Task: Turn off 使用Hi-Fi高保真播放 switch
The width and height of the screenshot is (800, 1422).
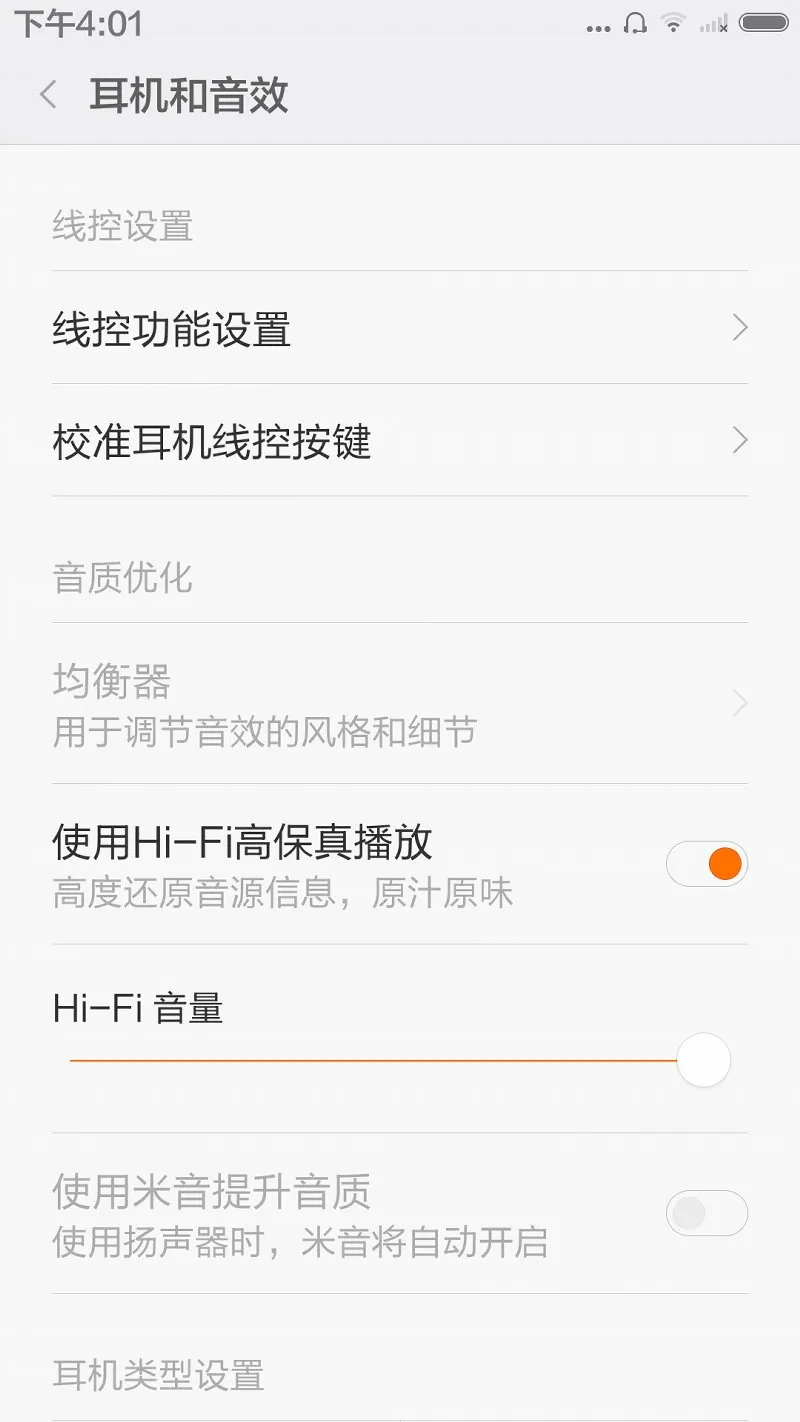Action: [x=707, y=864]
